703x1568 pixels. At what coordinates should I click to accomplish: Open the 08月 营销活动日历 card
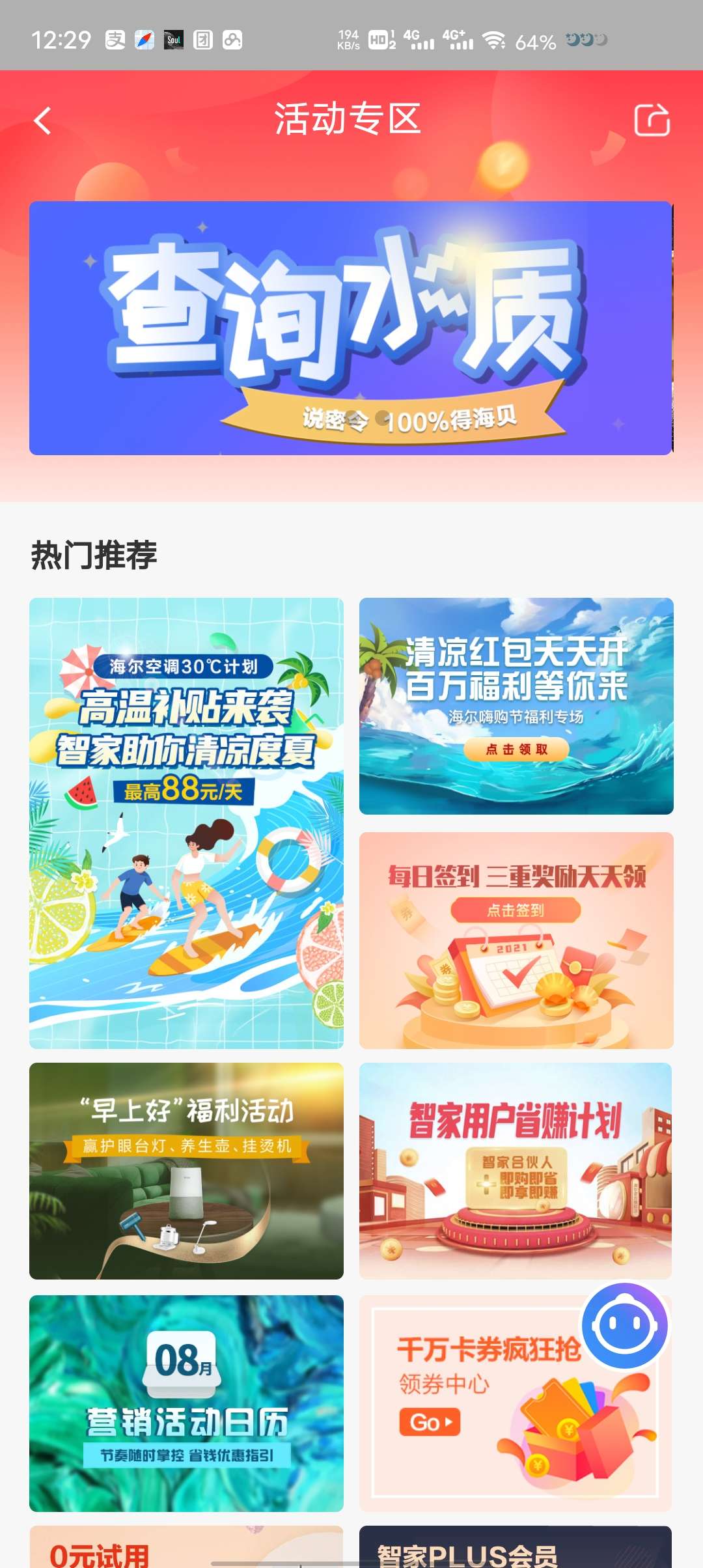[186, 1403]
